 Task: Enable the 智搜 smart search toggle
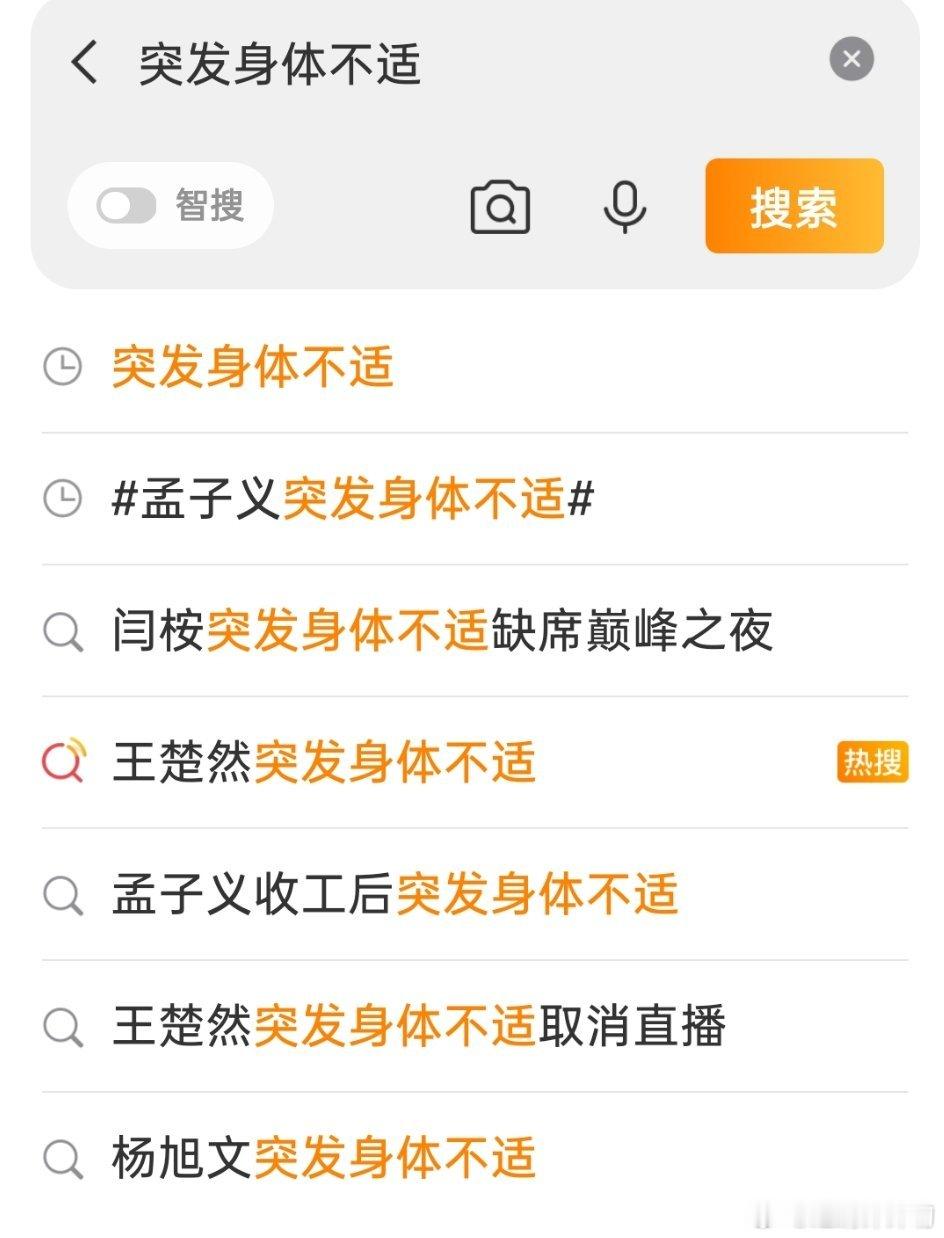coord(128,205)
